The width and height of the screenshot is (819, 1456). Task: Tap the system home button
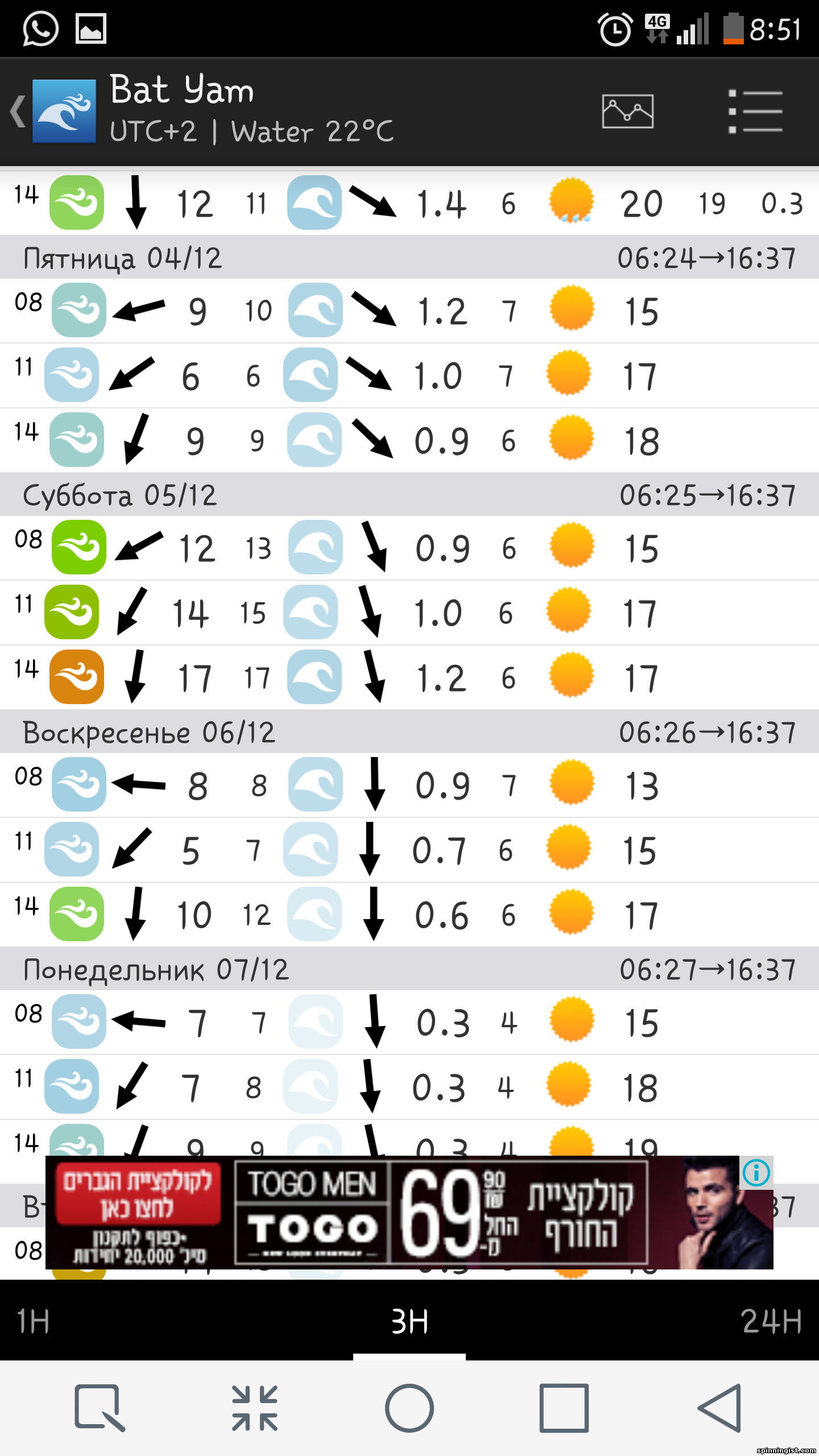point(409,1408)
